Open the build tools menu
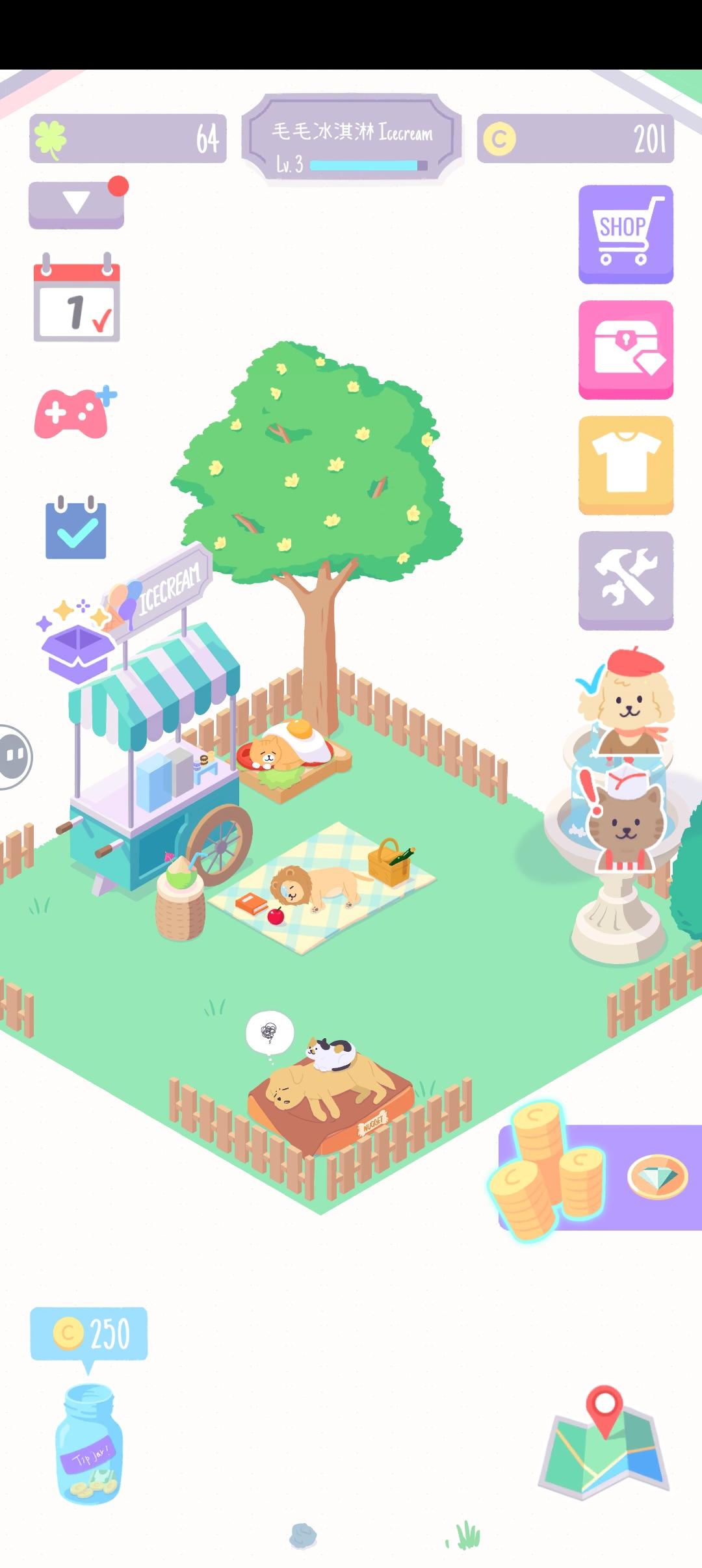The image size is (702, 1568). pyautogui.click(x=625, y=577)
